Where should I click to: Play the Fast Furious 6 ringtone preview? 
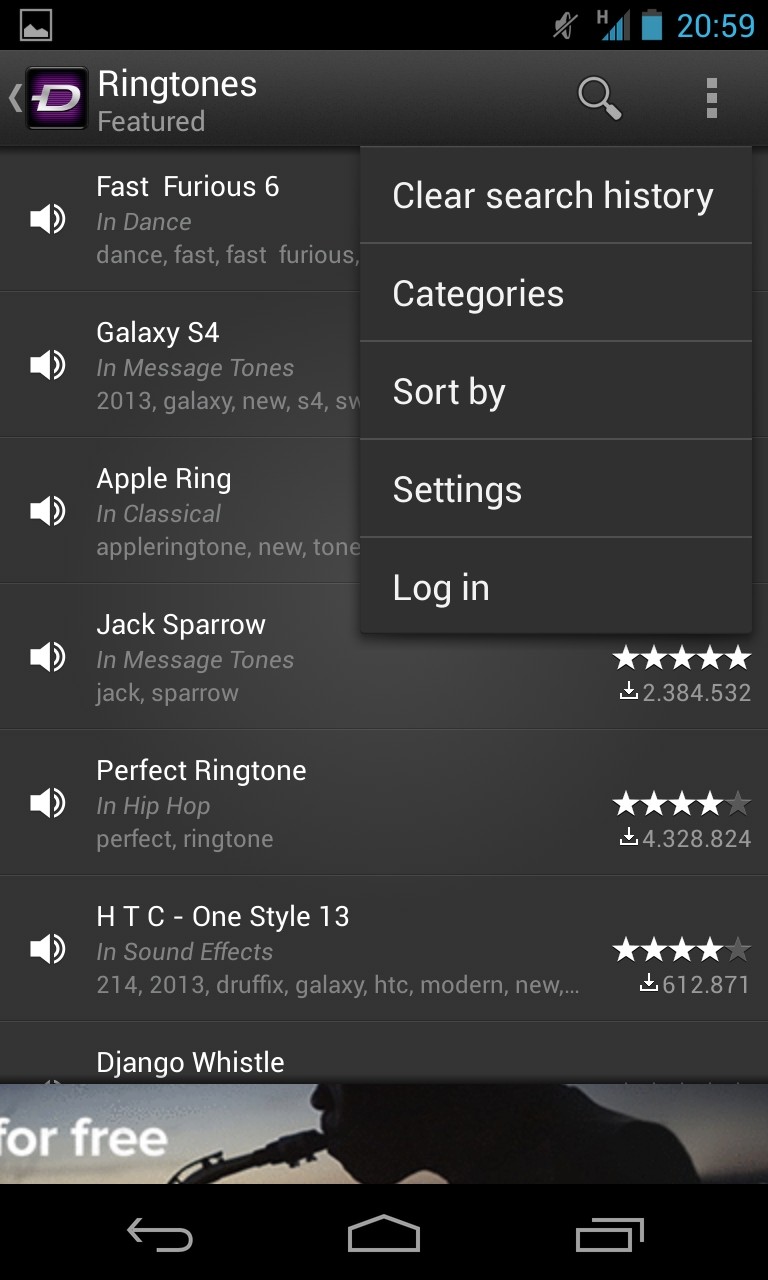[x=47, y=219]
